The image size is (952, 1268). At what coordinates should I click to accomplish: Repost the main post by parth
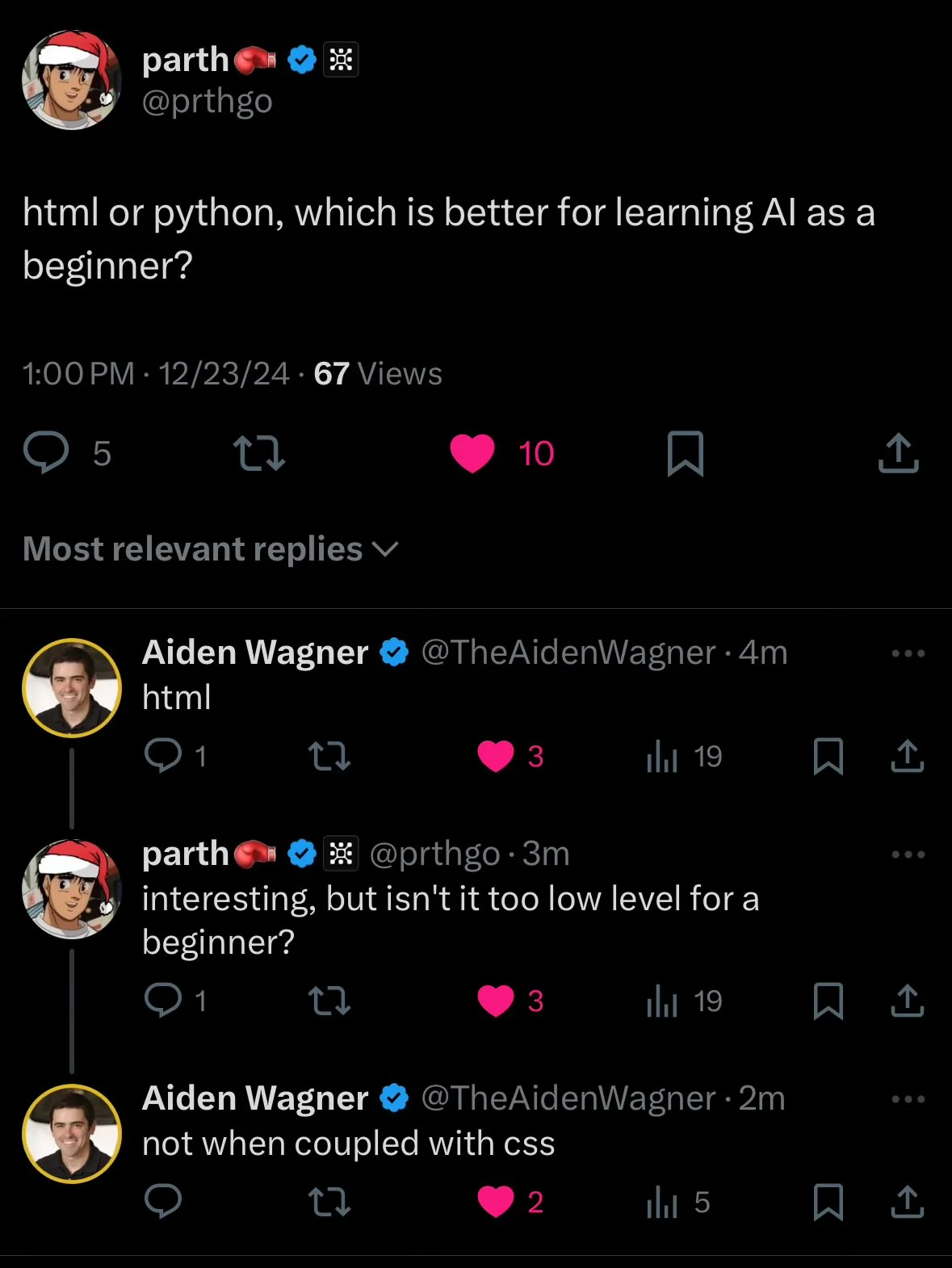(258, 453)
